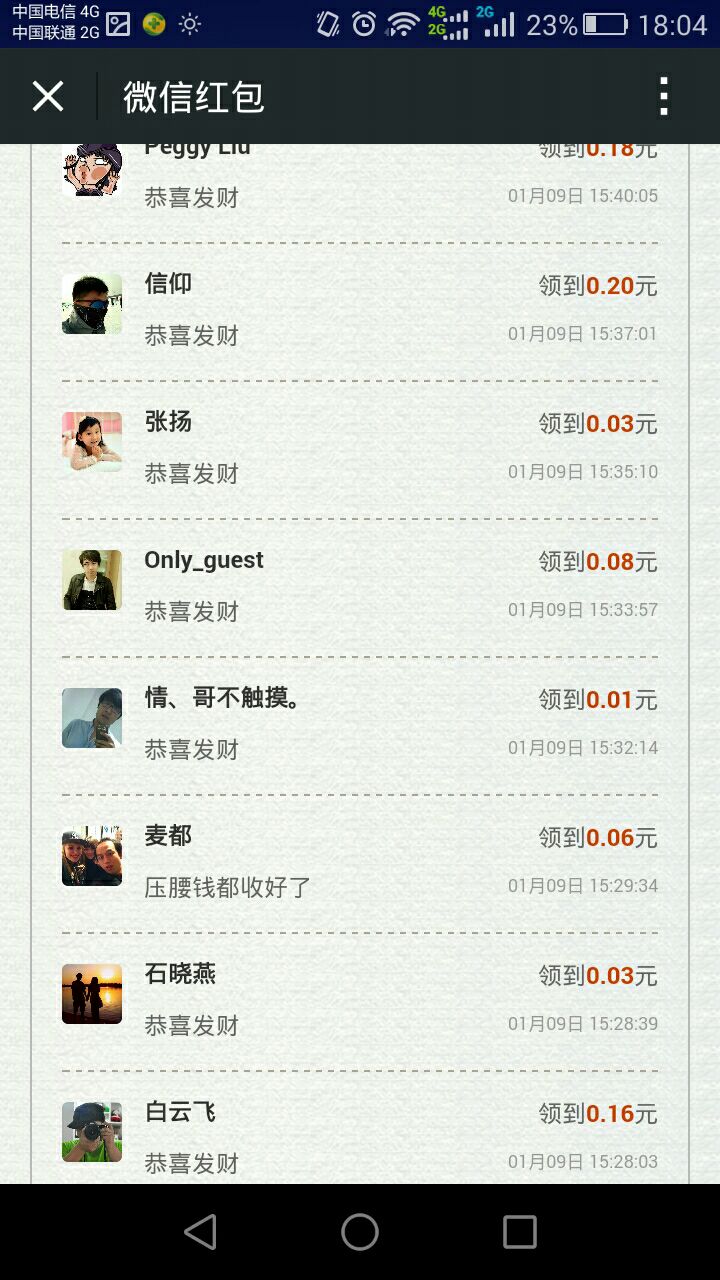Close the 微信红包 page
The width and height of the screenshot is (720, 1280).
48,97
